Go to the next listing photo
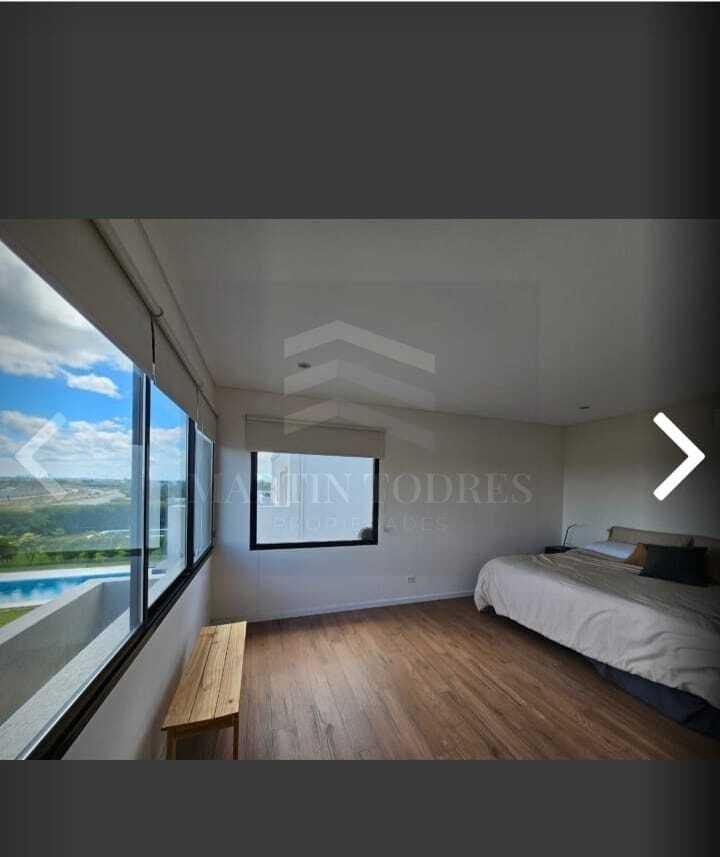This screenshot has width=720, height=857. [x=679, y=456]
